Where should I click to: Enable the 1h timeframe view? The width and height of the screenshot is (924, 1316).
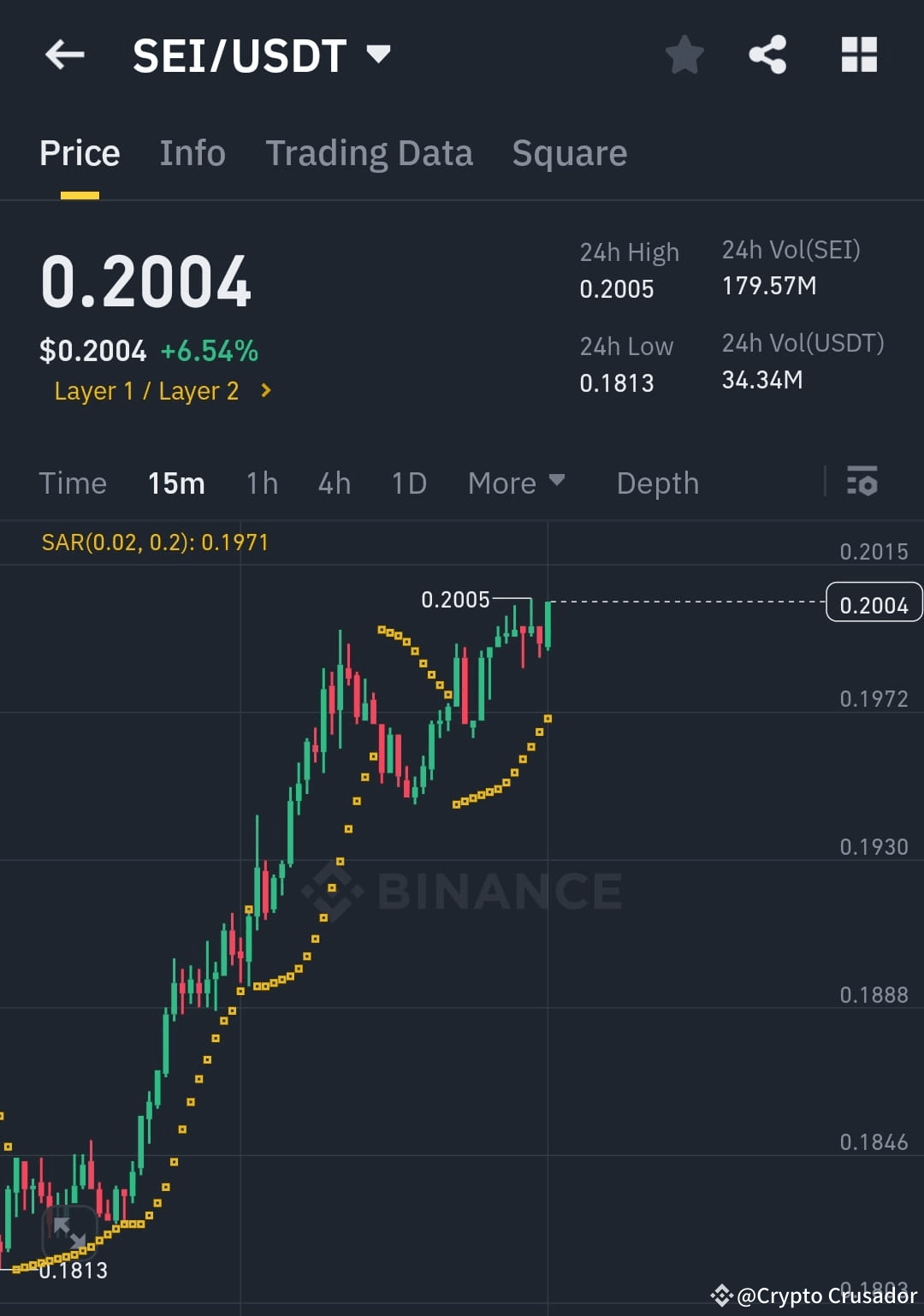tap(262, 483)
